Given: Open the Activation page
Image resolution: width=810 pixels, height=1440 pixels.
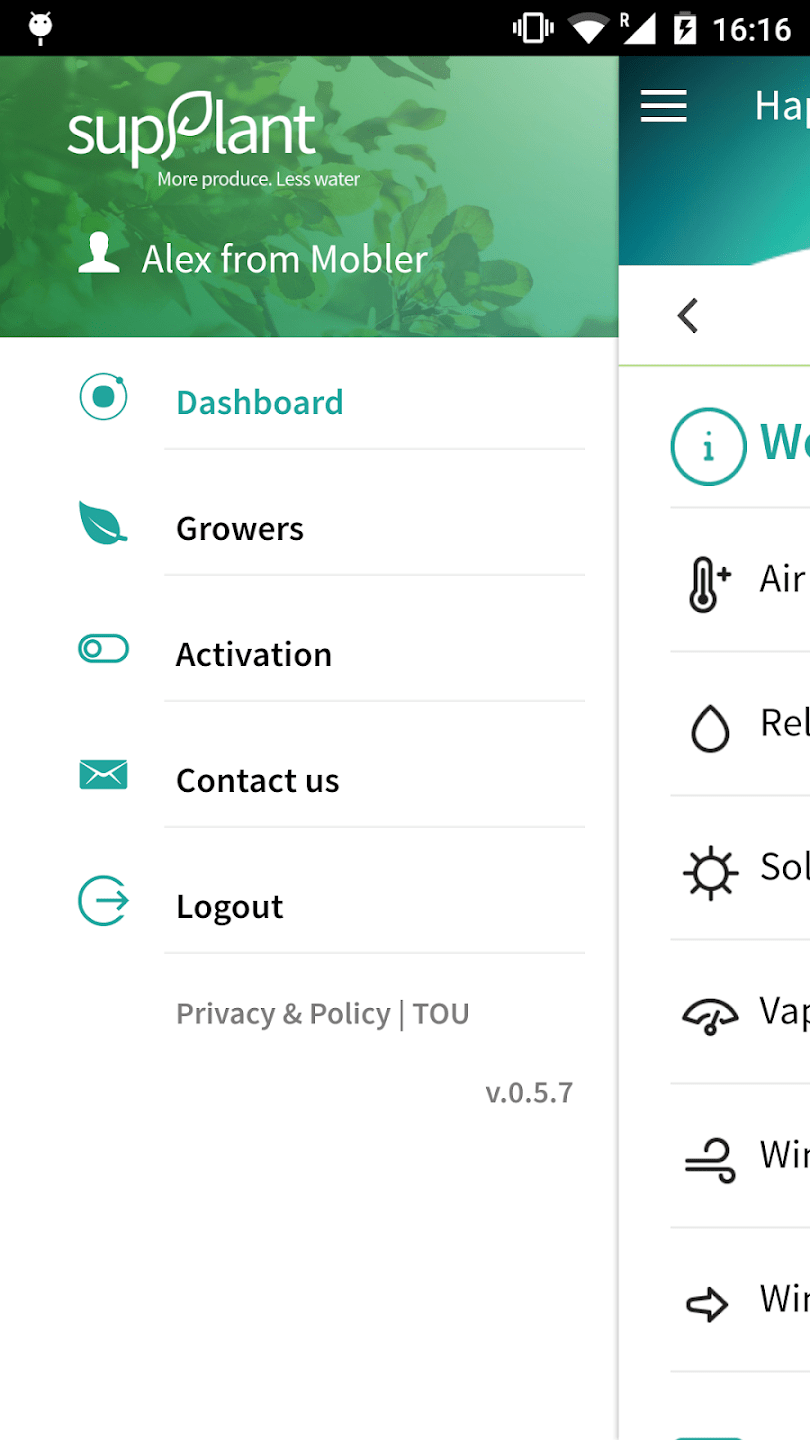Looking at the screenshot, I should [254, 654].
